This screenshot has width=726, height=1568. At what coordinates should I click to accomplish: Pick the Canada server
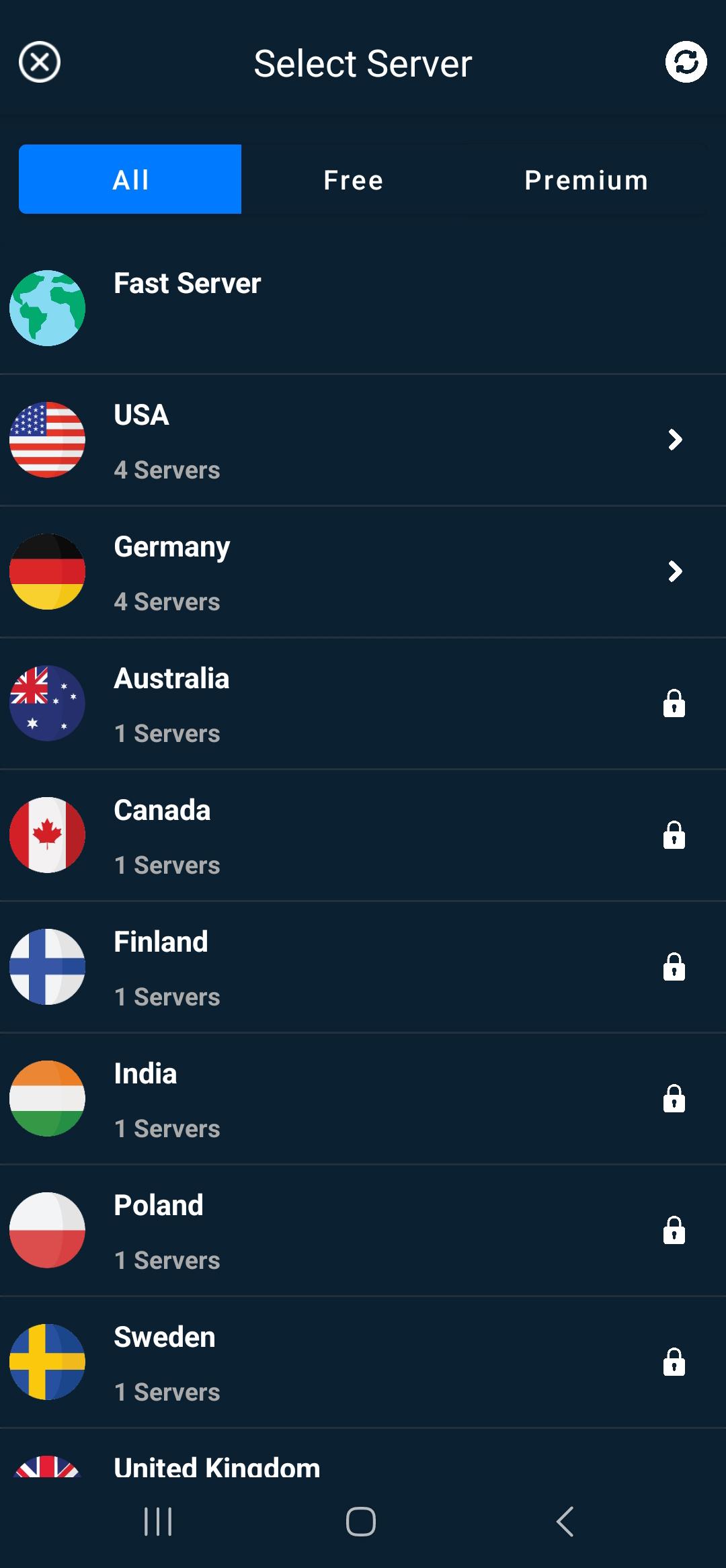[363, 835]
